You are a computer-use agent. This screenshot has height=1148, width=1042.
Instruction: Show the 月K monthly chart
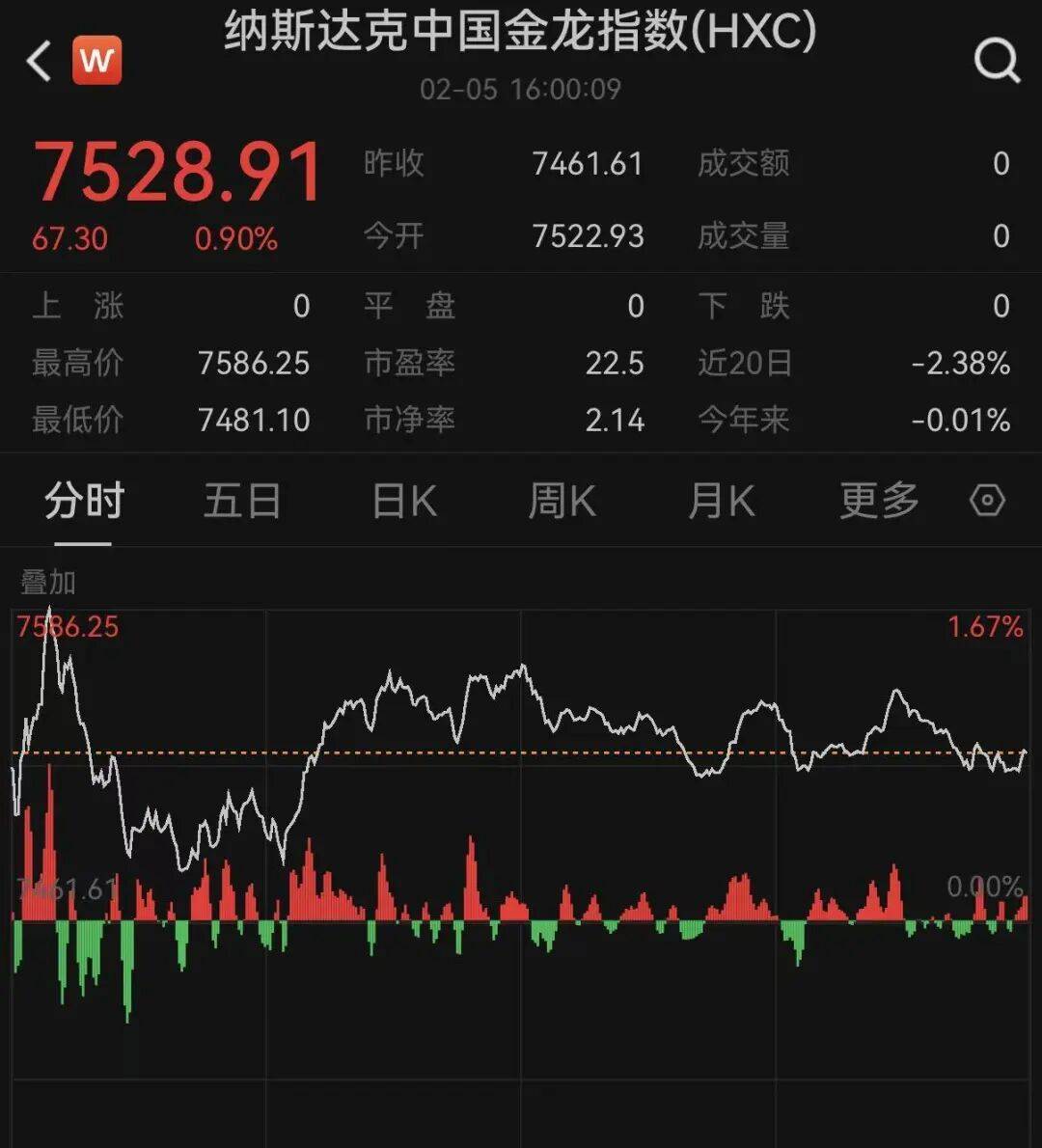click(721, 502)
